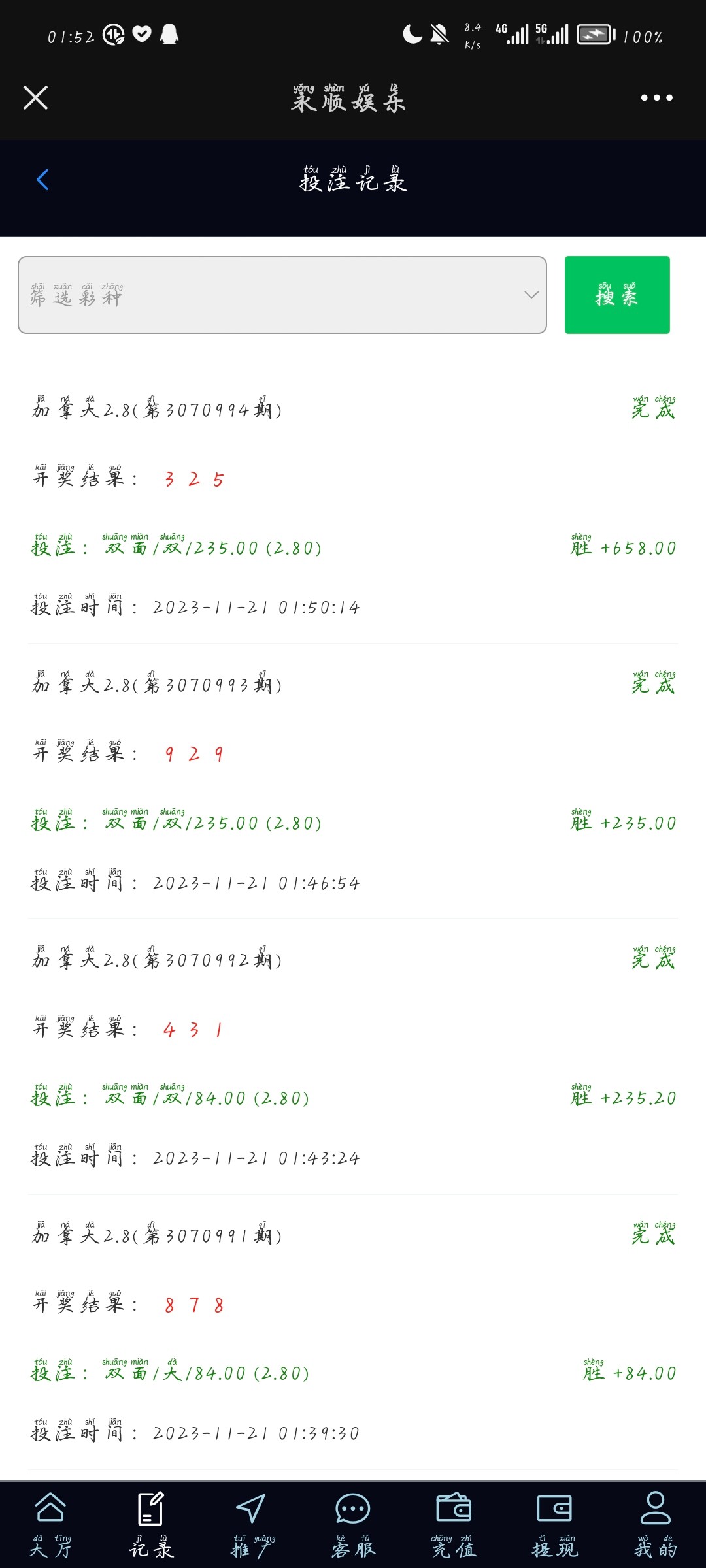
Task: Close the mini program with the X
Action: [x=35, y=98]
